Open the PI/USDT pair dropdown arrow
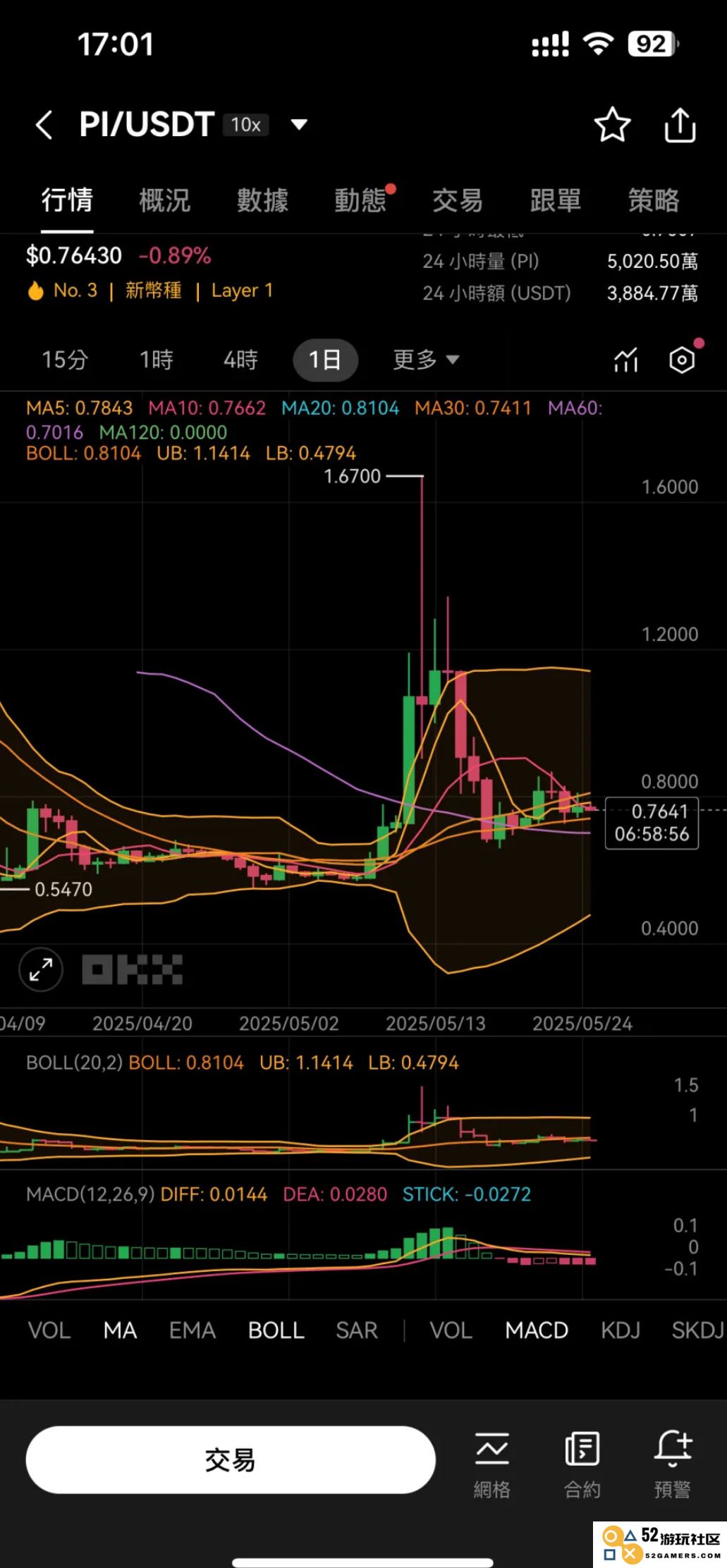Image resolution: width=727 pixels, height=1568 pixels. (299, 125)
